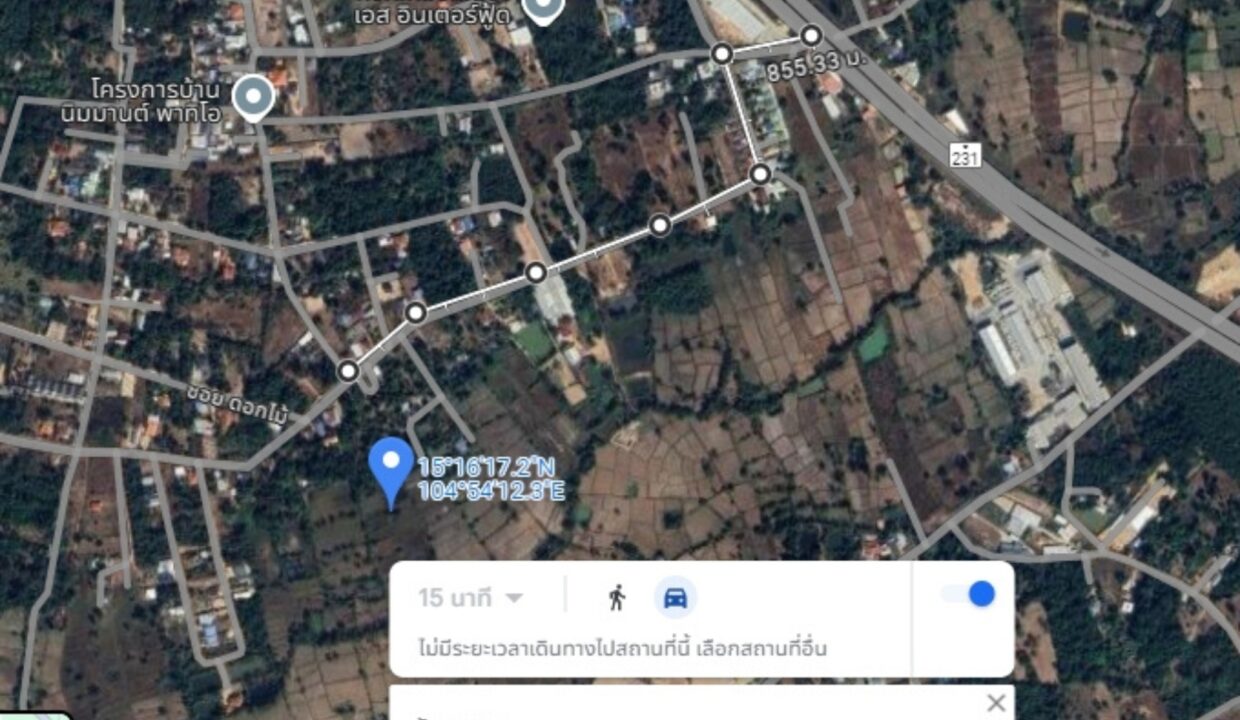Select the walking travel mode
This screenshot has height=720, width=1240.
[x=617, y=598]
